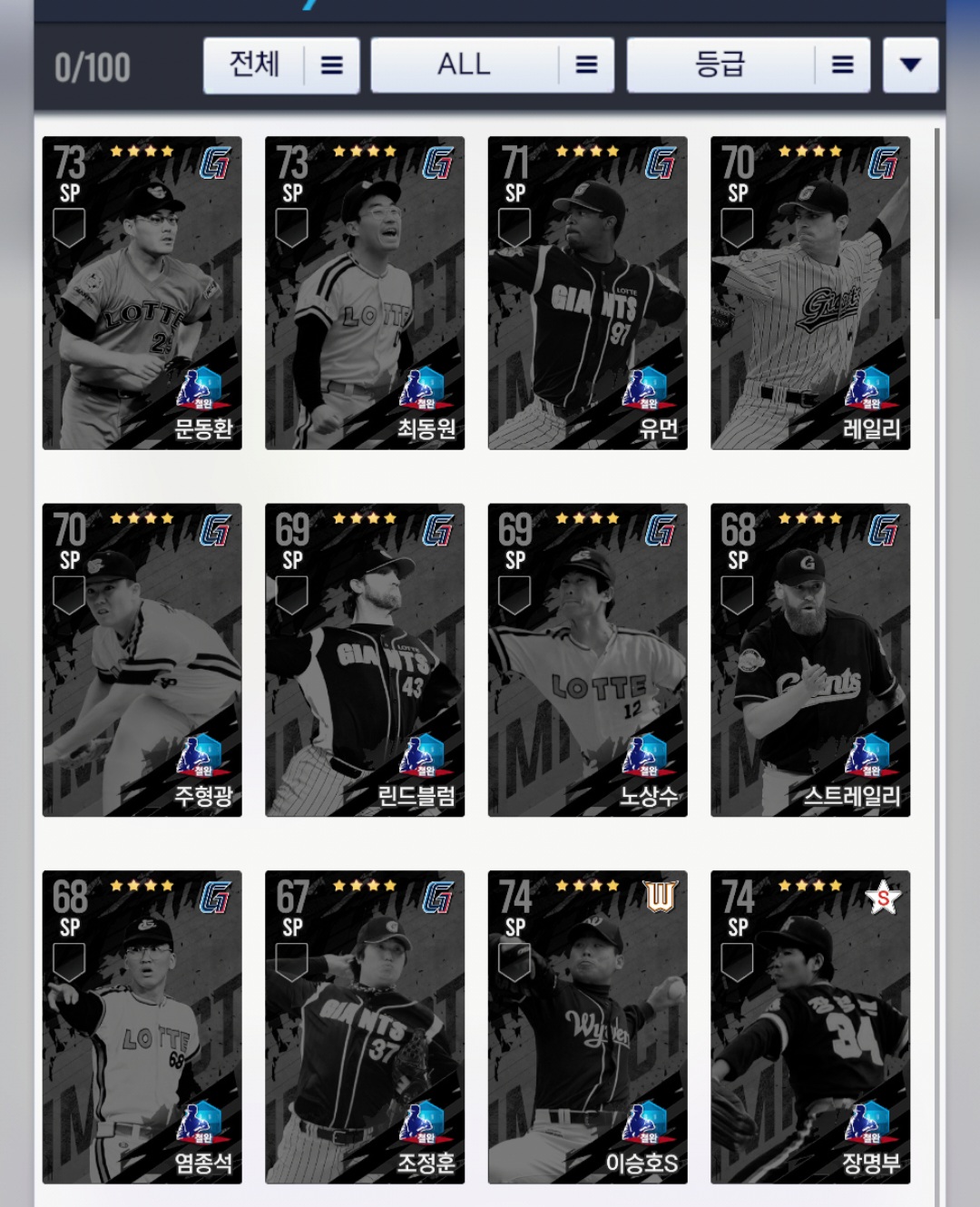Viewport: 980px width, 1207px height.
Task: Open the 레일리 player card
Action: point(810,292)
